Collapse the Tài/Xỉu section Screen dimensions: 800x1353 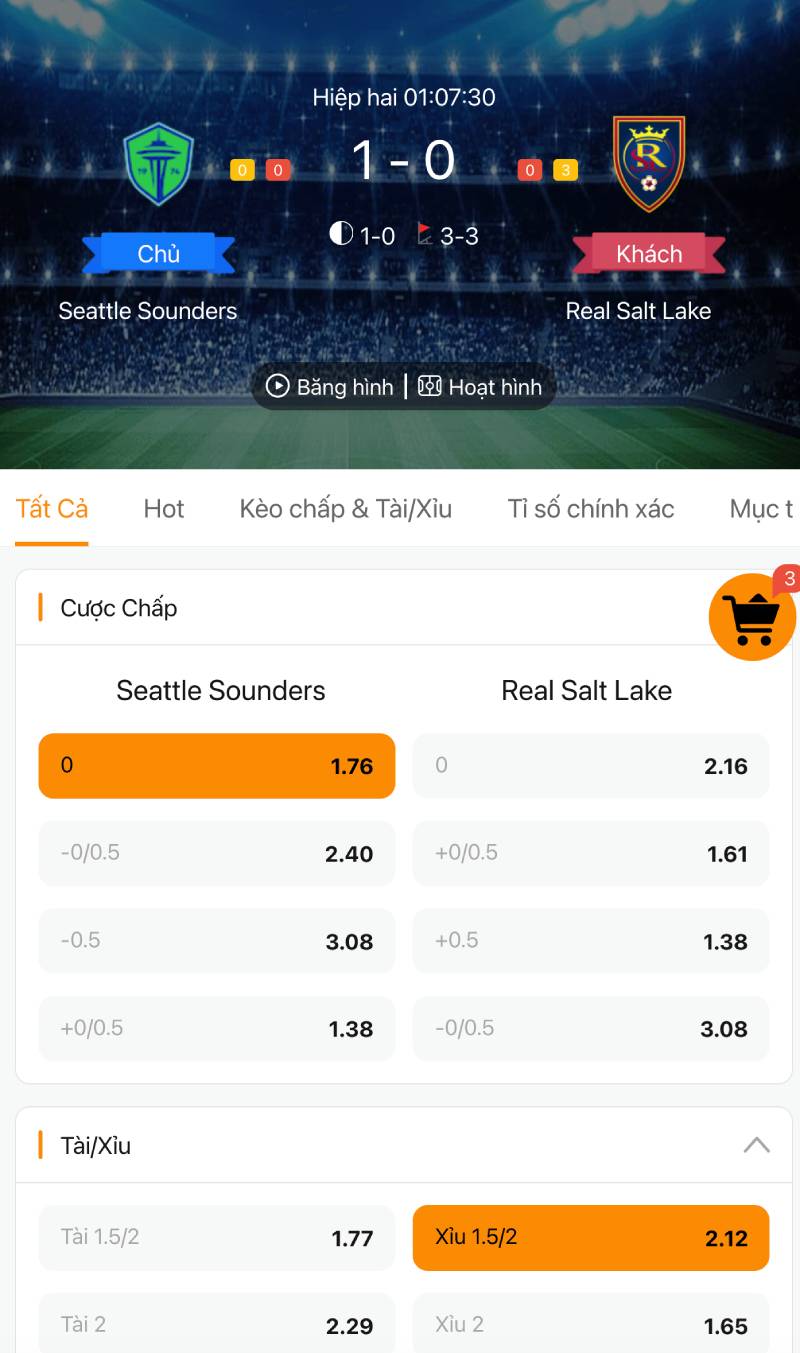(756, 1145)
